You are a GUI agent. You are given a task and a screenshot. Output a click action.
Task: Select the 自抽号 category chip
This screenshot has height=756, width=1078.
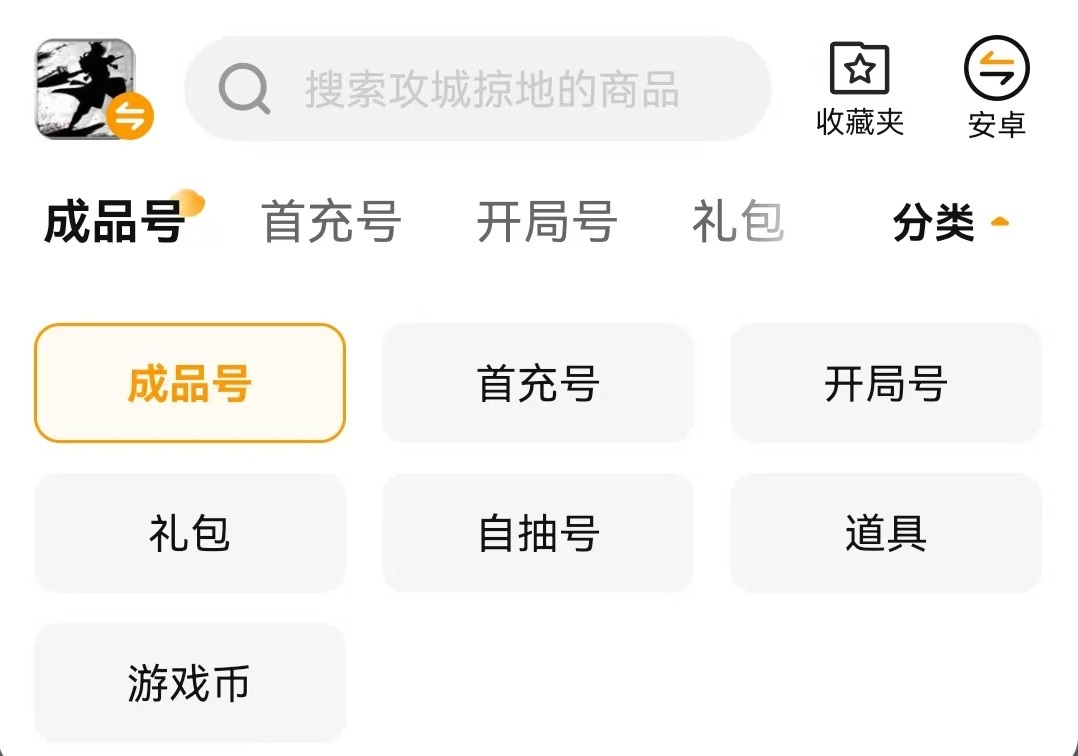click(538, 533)
